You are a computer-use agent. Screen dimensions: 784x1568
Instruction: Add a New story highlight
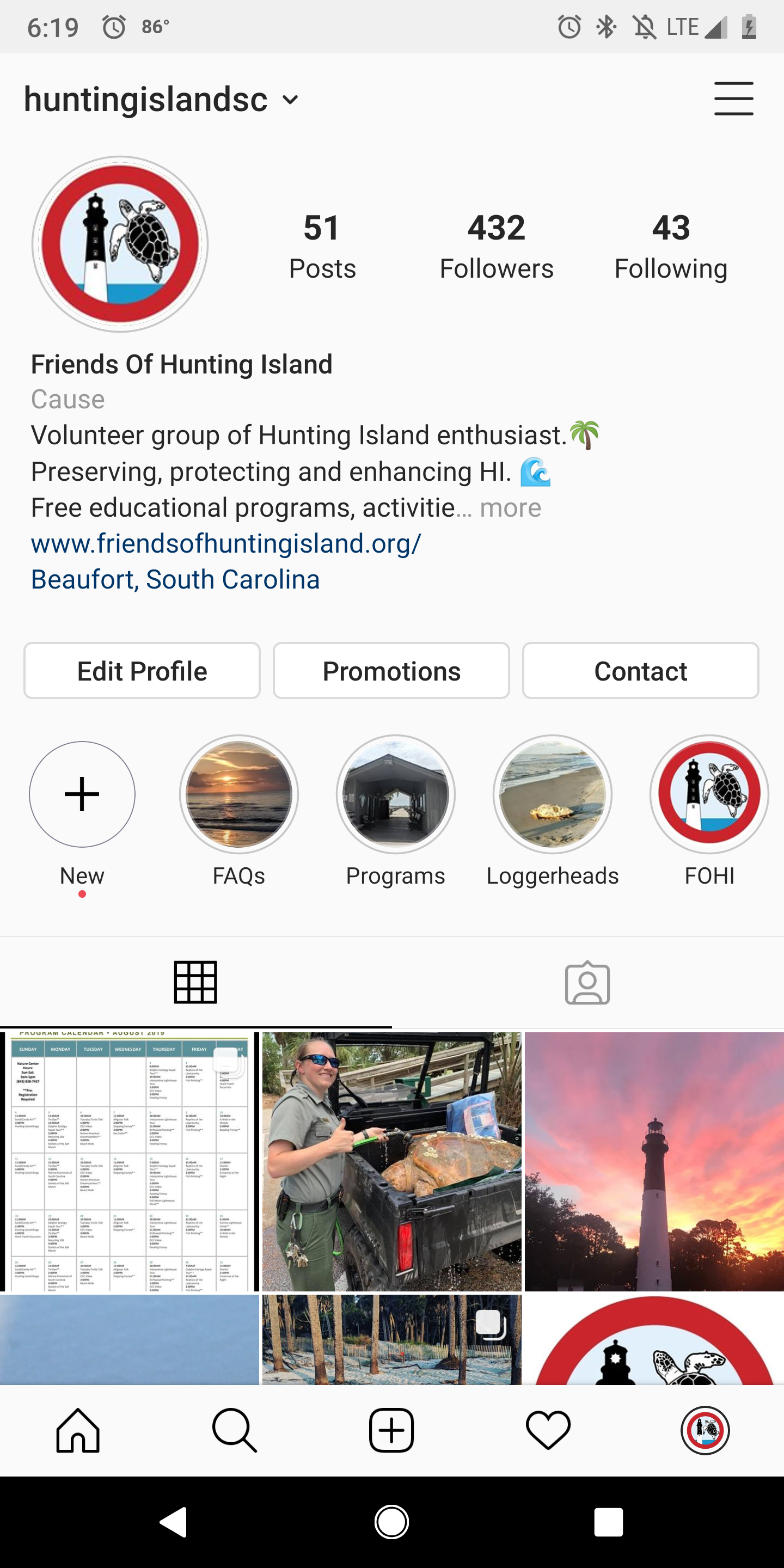pyautogui.click(x=82, y=794)
